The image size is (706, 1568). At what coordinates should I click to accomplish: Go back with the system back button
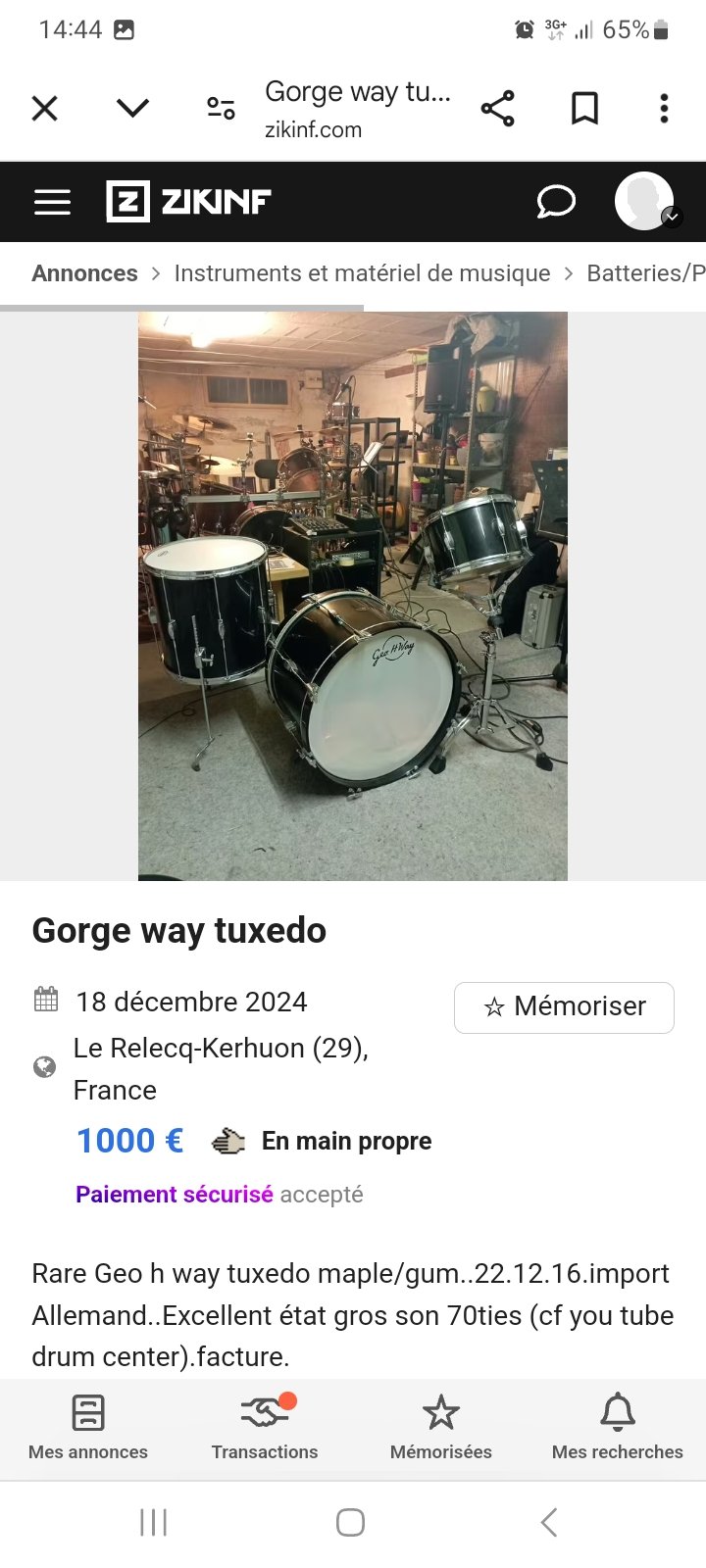549,1522
